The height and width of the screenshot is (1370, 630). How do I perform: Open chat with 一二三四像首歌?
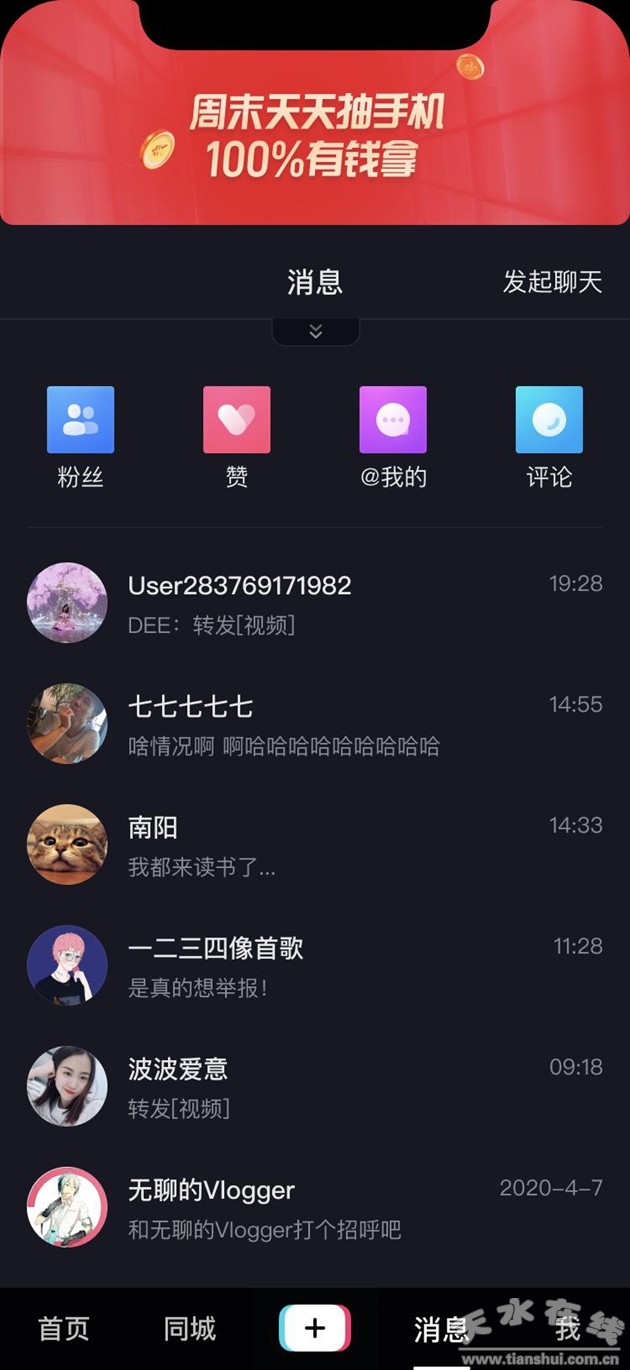coord(315,966)
